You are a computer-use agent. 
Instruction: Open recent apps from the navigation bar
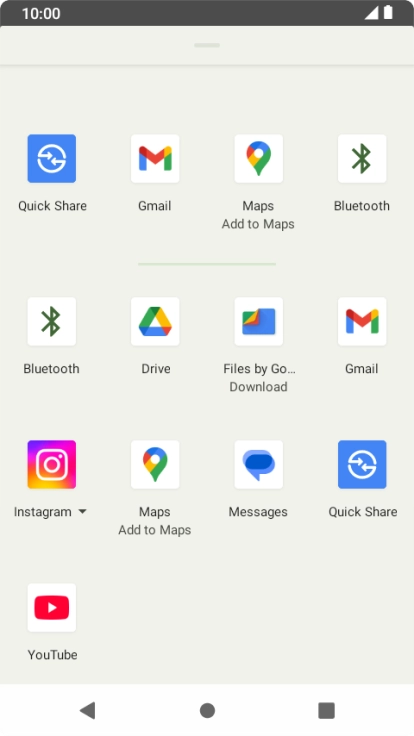326,710
